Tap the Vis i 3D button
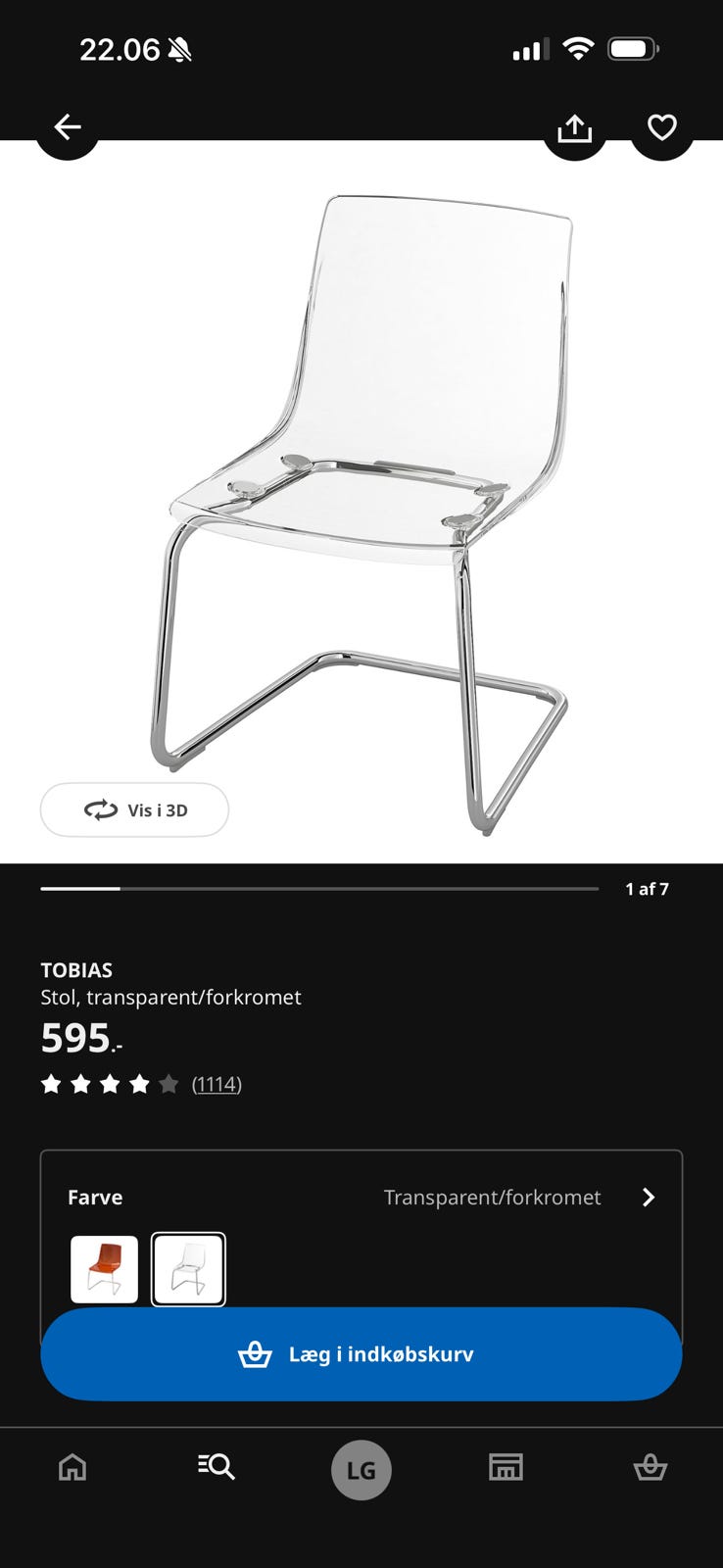The image size is (723, 1568). click(134, 809)
